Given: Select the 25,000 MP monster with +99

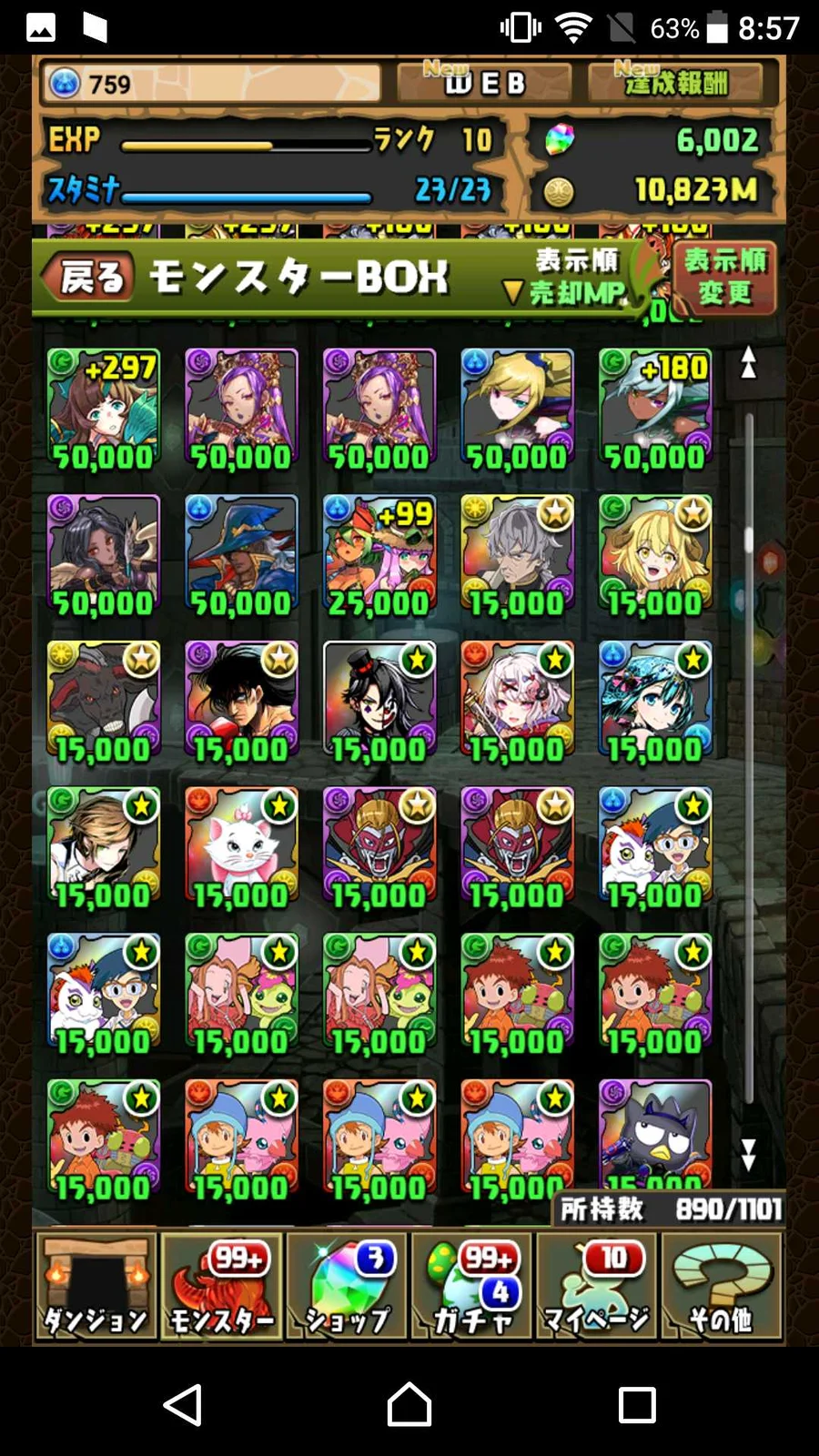Looking at the screenshot, I should pos(379,556).
